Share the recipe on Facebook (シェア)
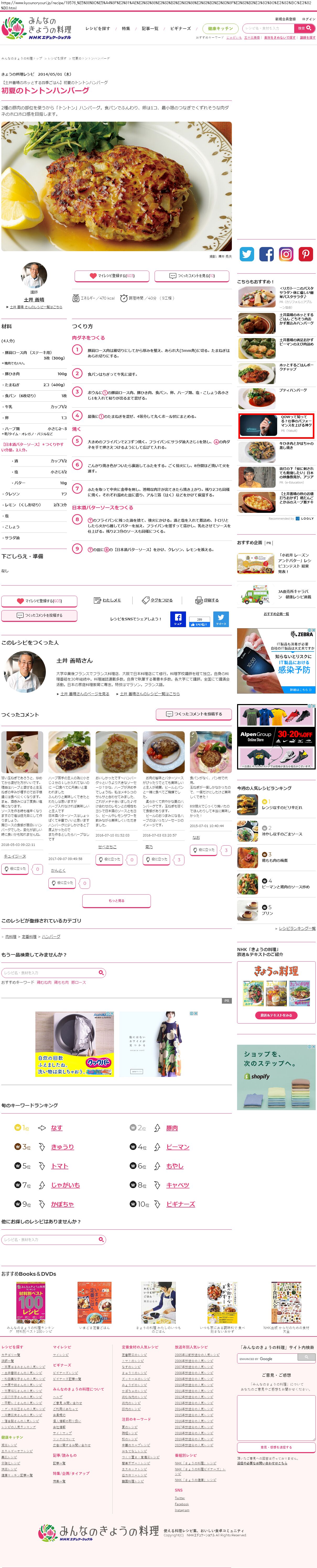 pos(178,619)
